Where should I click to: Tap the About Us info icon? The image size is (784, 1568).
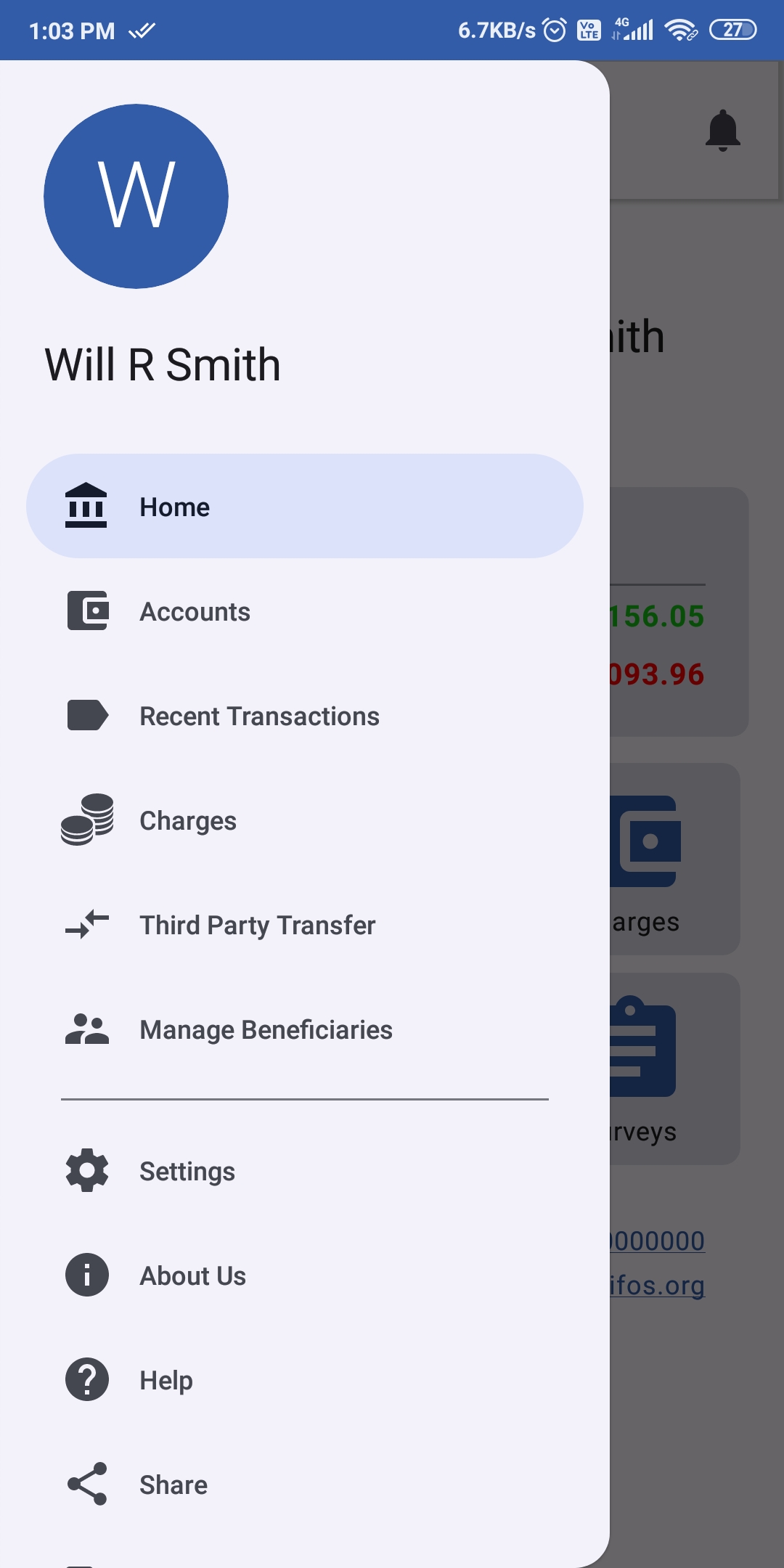pos(86,1275)
